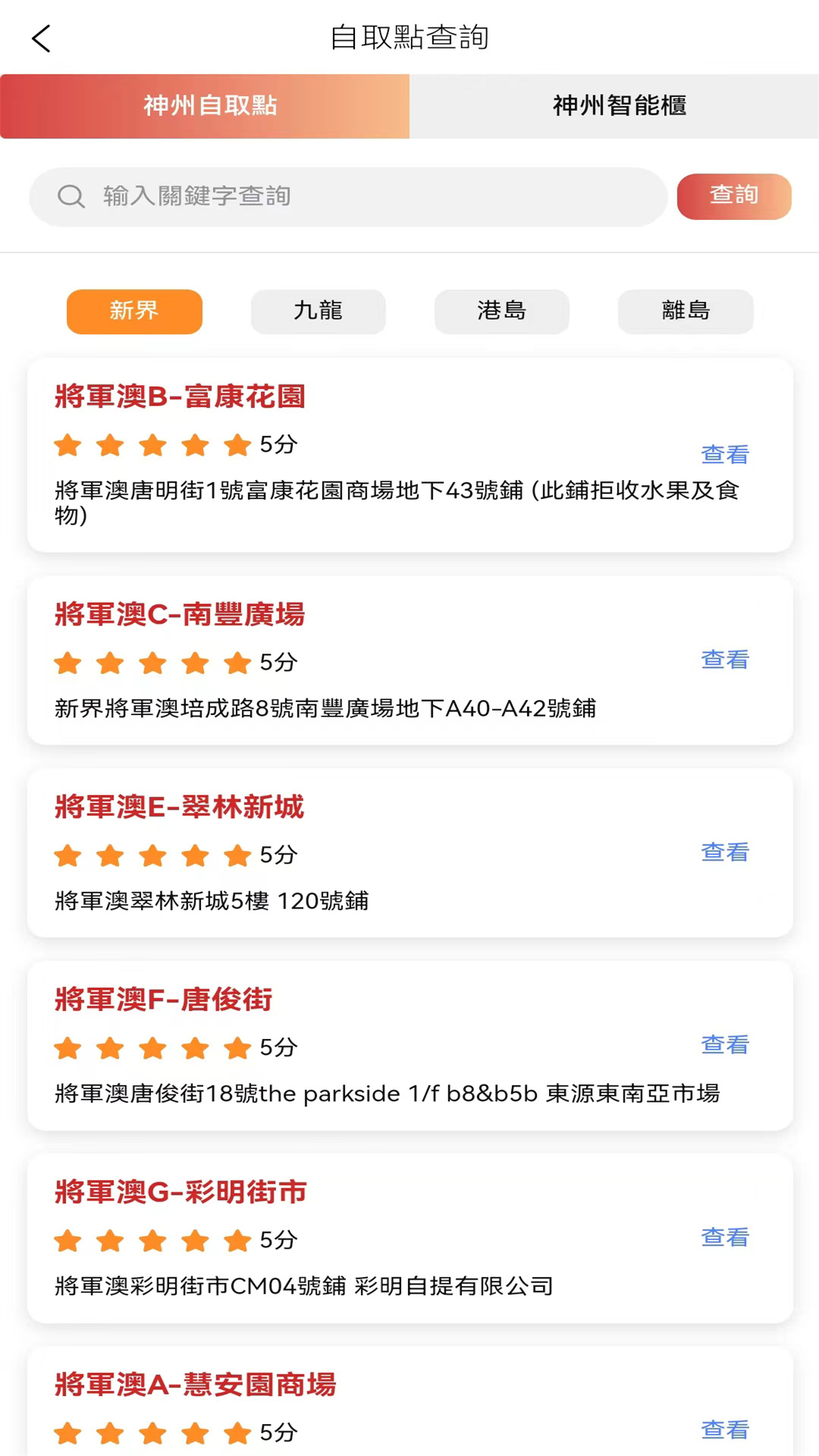
Task: Show pickup points in 離島
Action: (x=685, y=311)
